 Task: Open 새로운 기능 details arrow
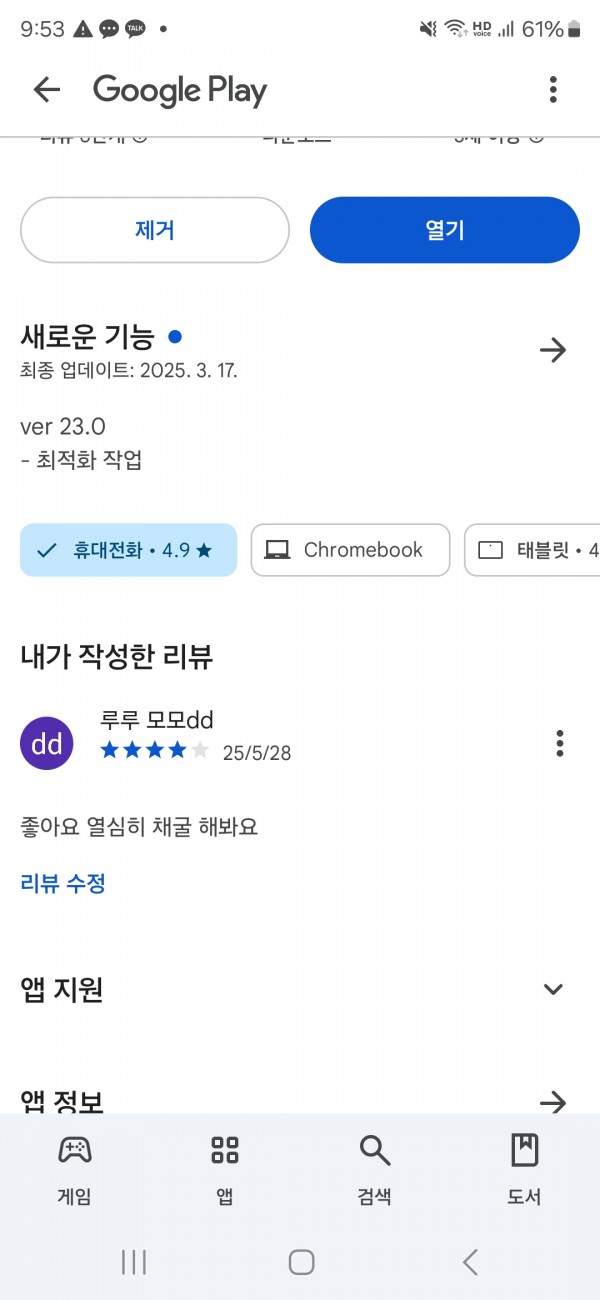(x=553, y=350)
